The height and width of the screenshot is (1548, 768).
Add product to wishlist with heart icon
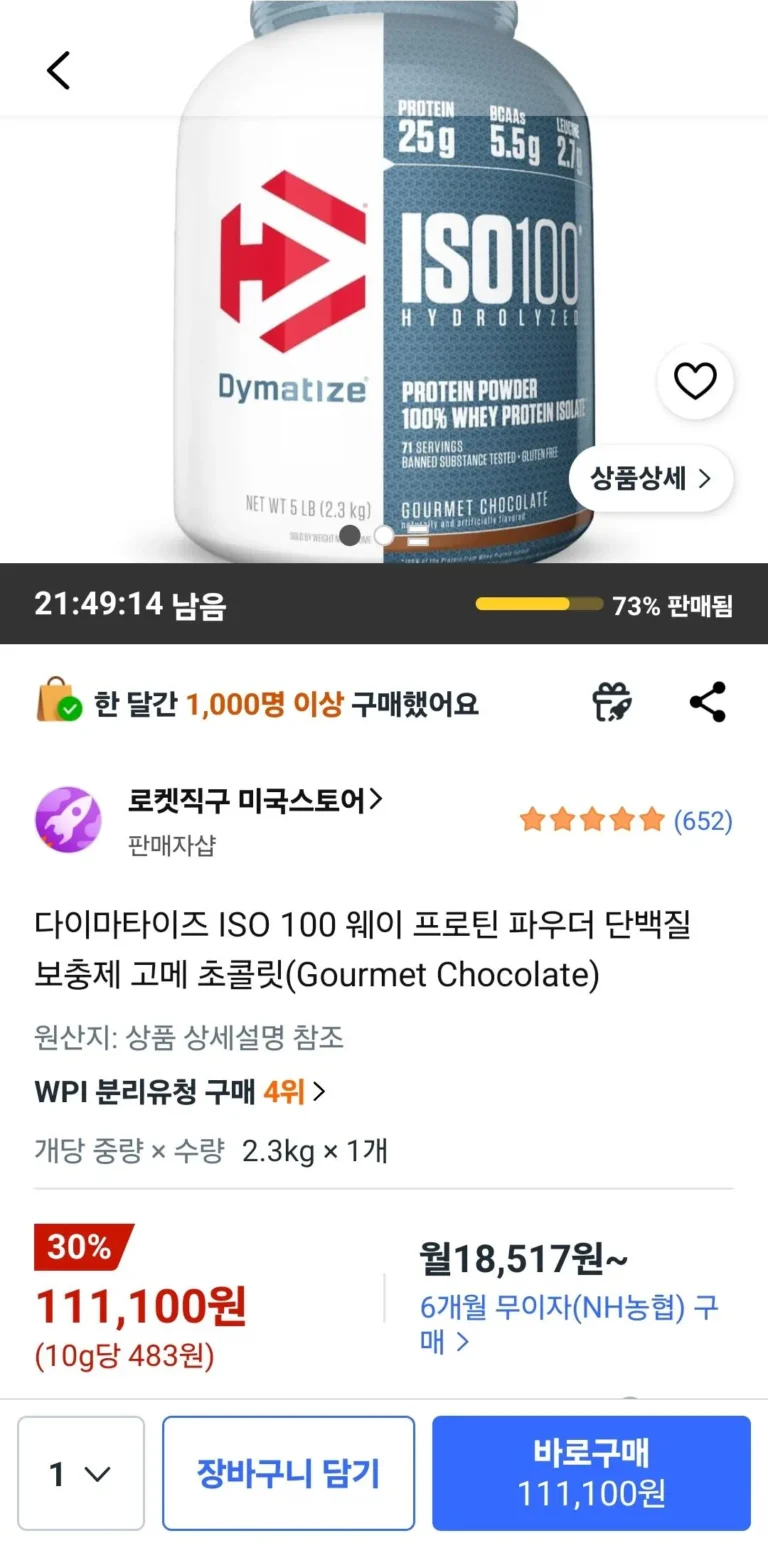coord(695,381)
